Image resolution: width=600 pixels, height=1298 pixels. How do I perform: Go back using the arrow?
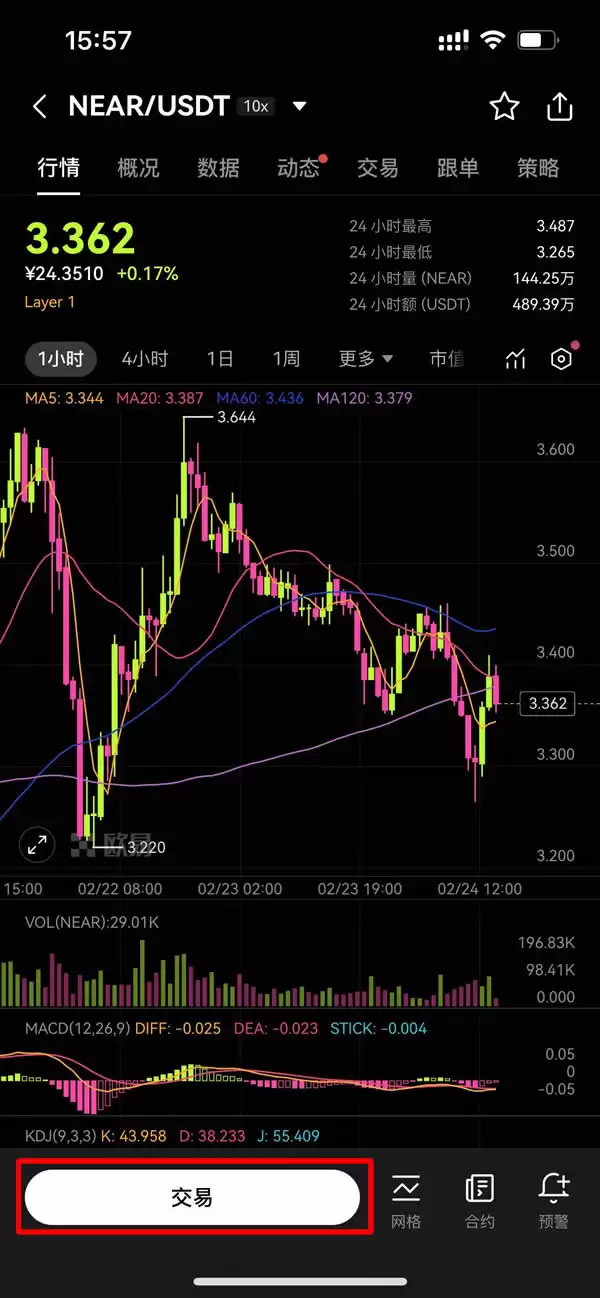[x=40, y=107]
